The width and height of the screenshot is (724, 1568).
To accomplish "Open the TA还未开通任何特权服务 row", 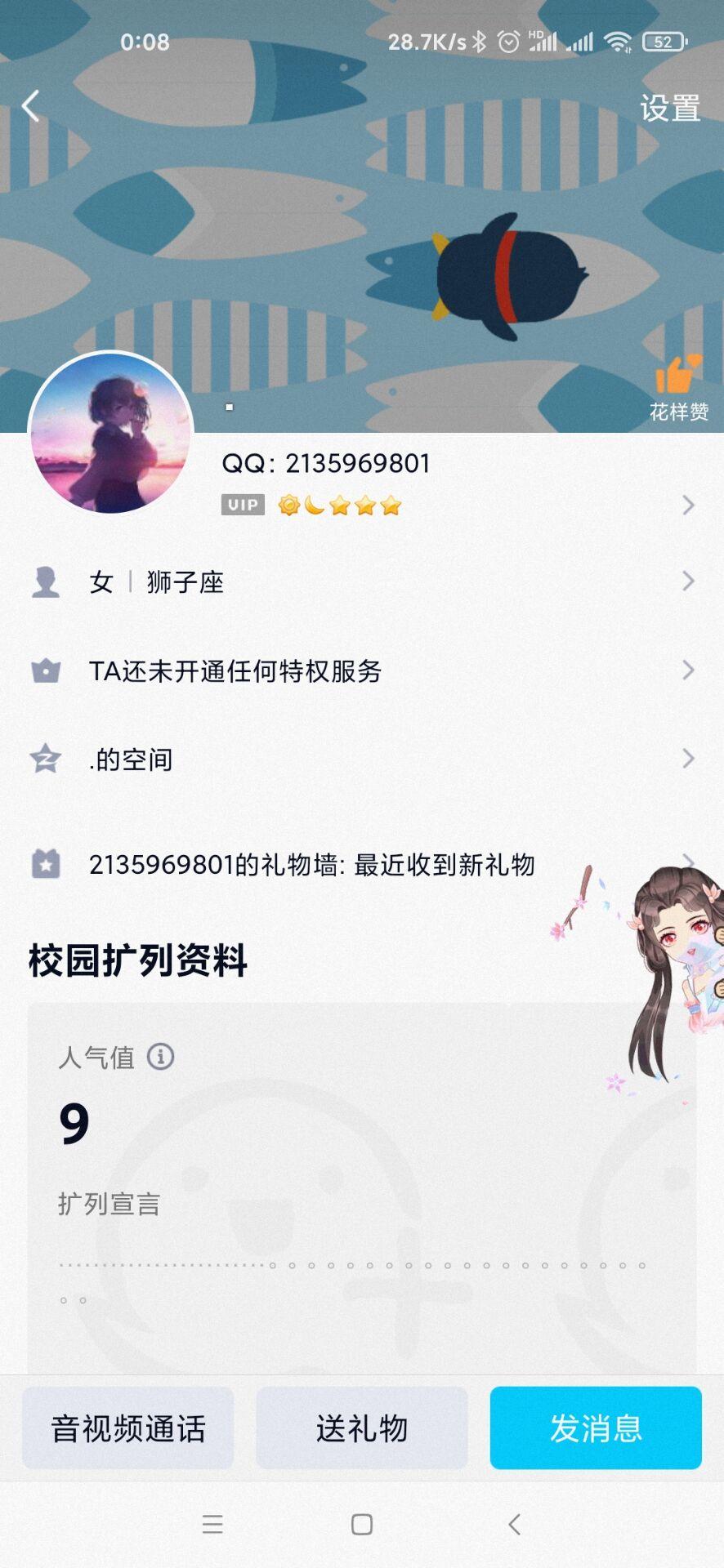I will coord(362,670).
